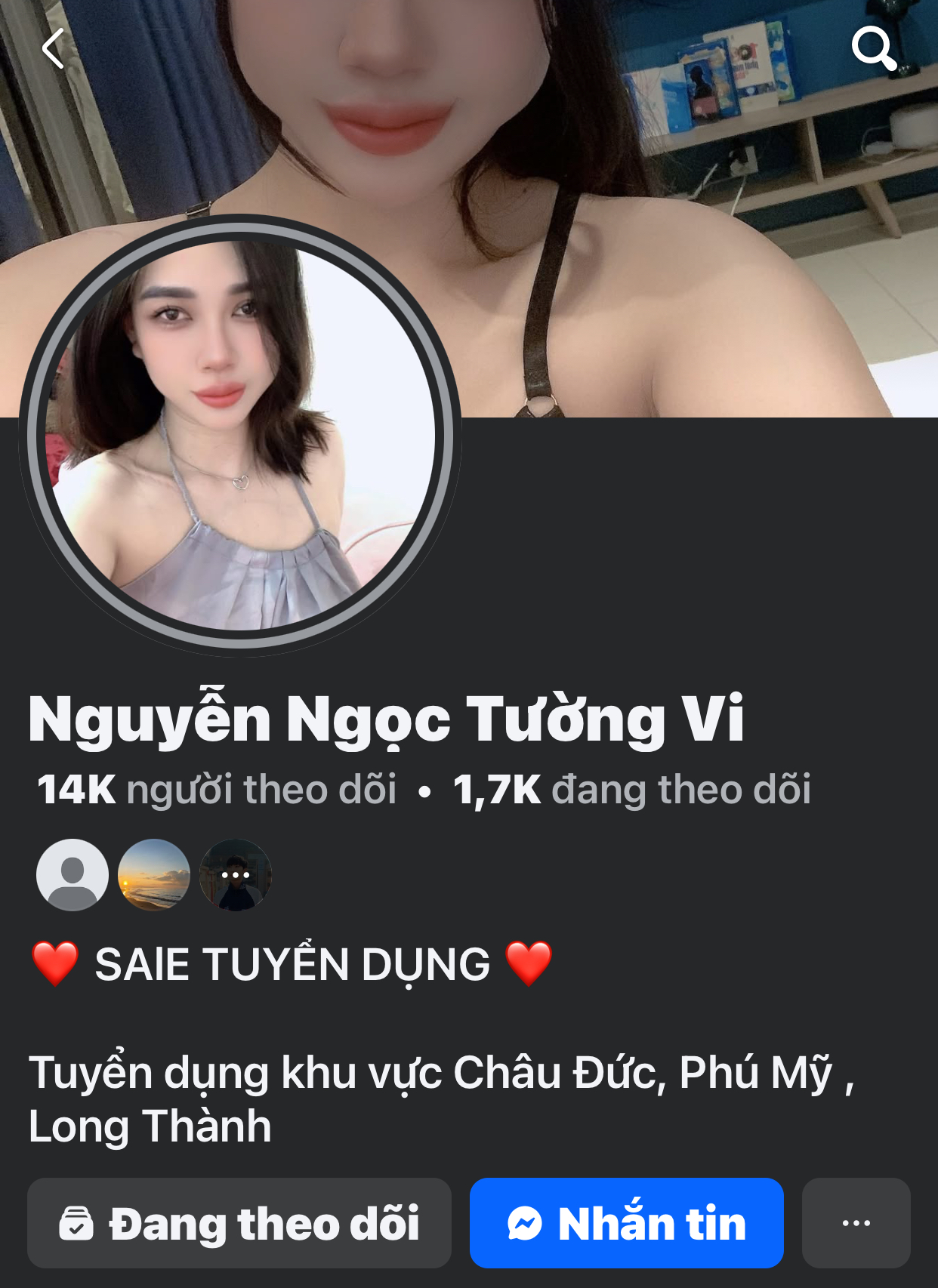Tap the Đang theo dõi button
938x1288 pixels.
pos(239,1223)
